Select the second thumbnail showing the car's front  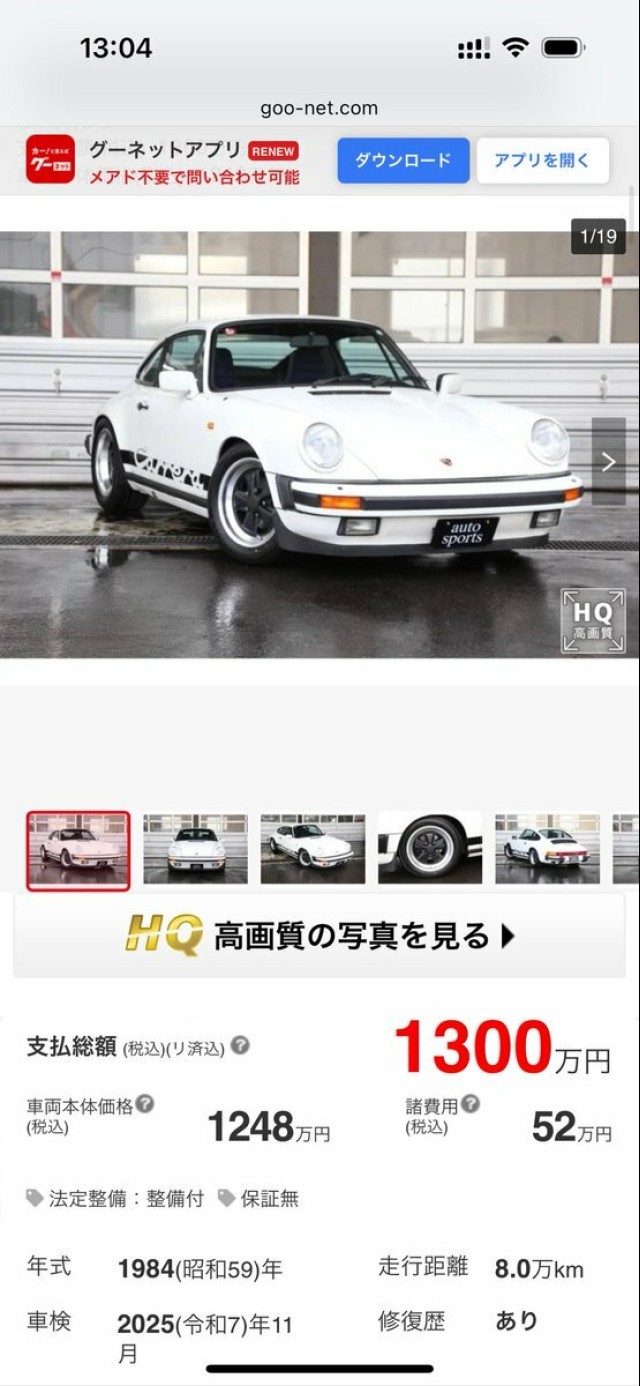click(195, 849)
